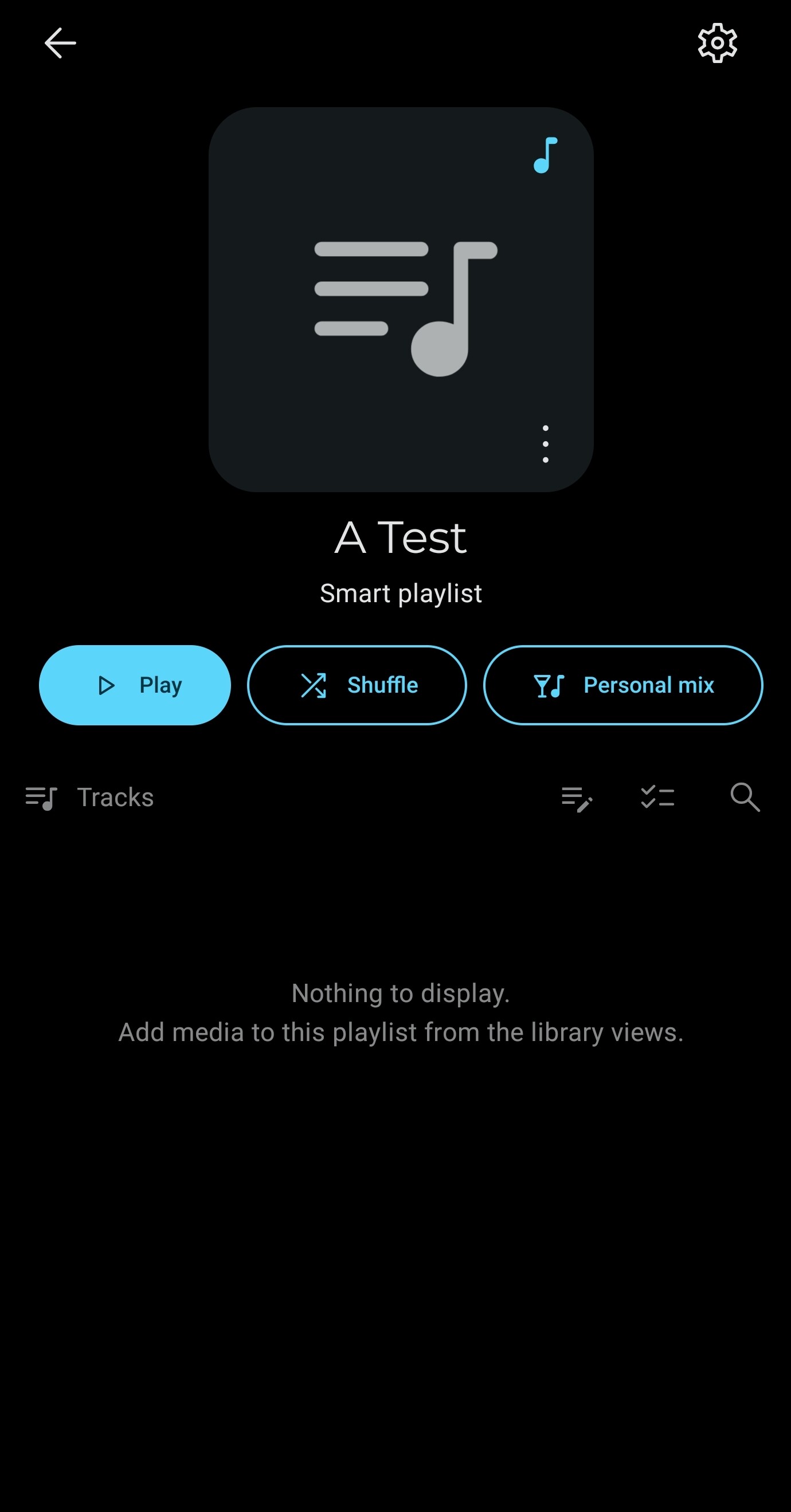Shuffle the playlist
The image size is (791, 1512).
(x=357, y=685)
